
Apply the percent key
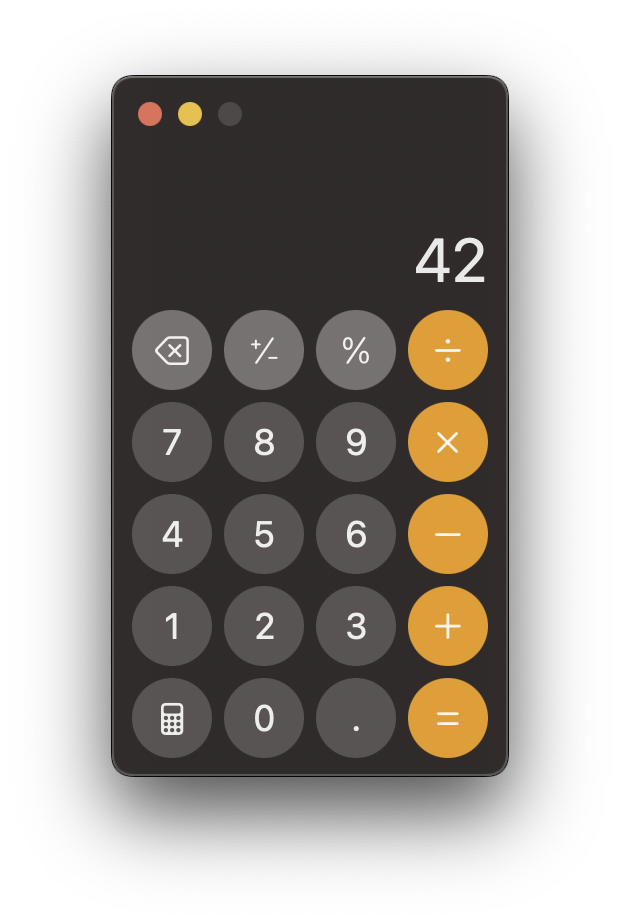(356, 350)
